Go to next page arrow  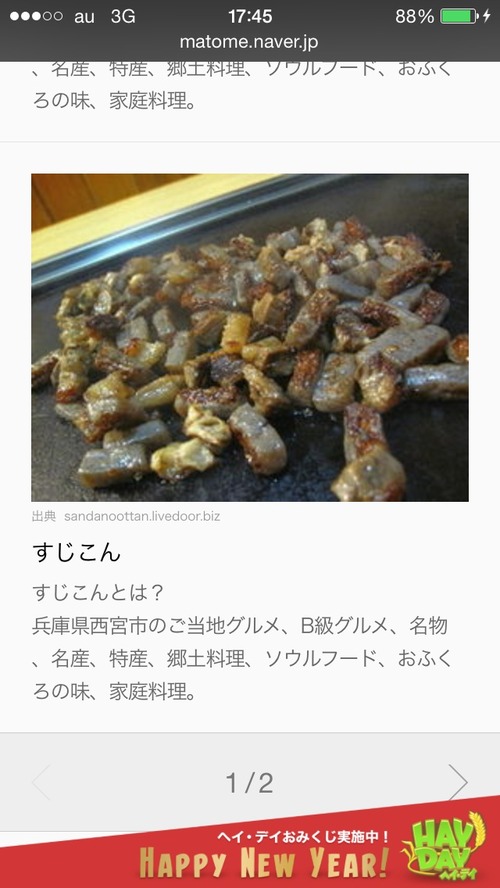click(x=458, y=782)
